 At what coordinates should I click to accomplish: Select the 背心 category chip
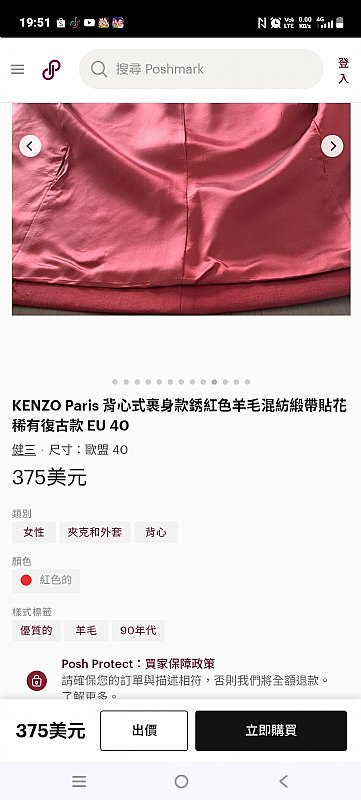tap(156, 532)
